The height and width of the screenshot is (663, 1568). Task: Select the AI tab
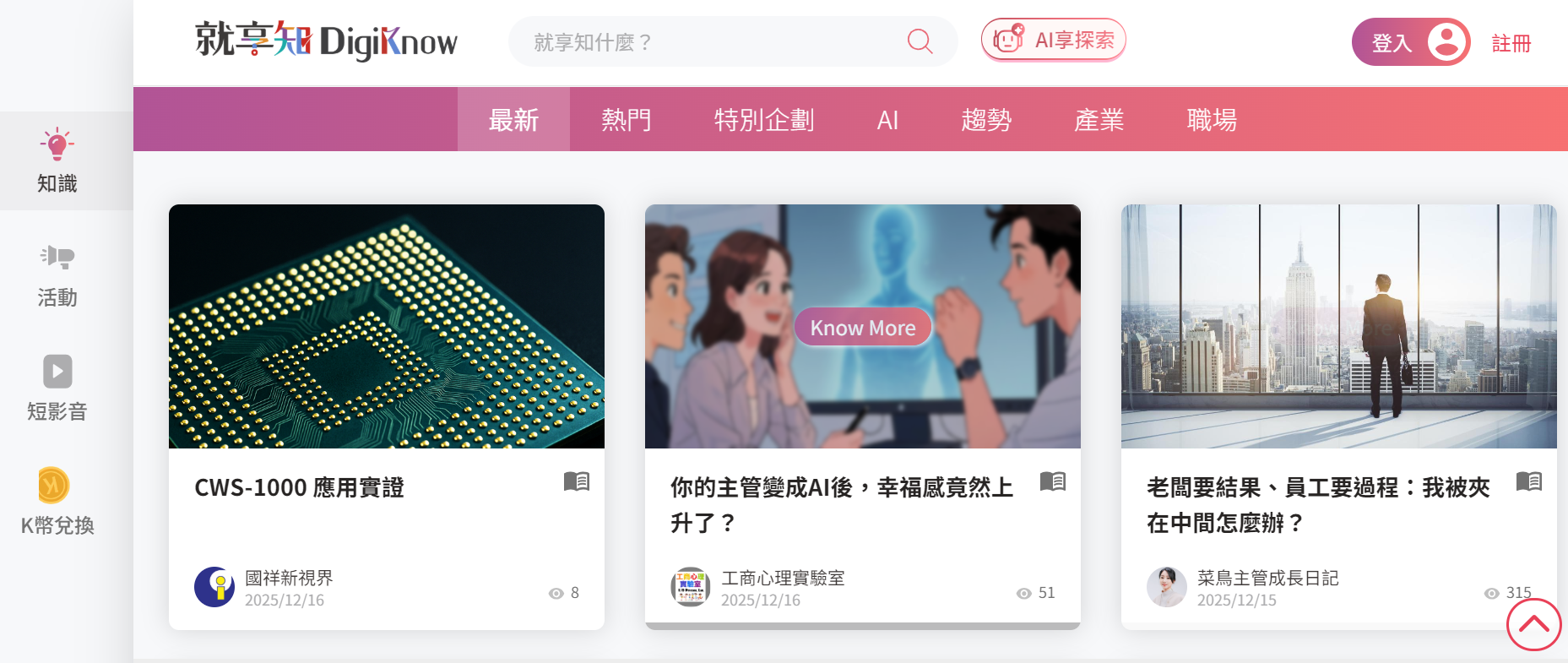(x=887, y=120)
